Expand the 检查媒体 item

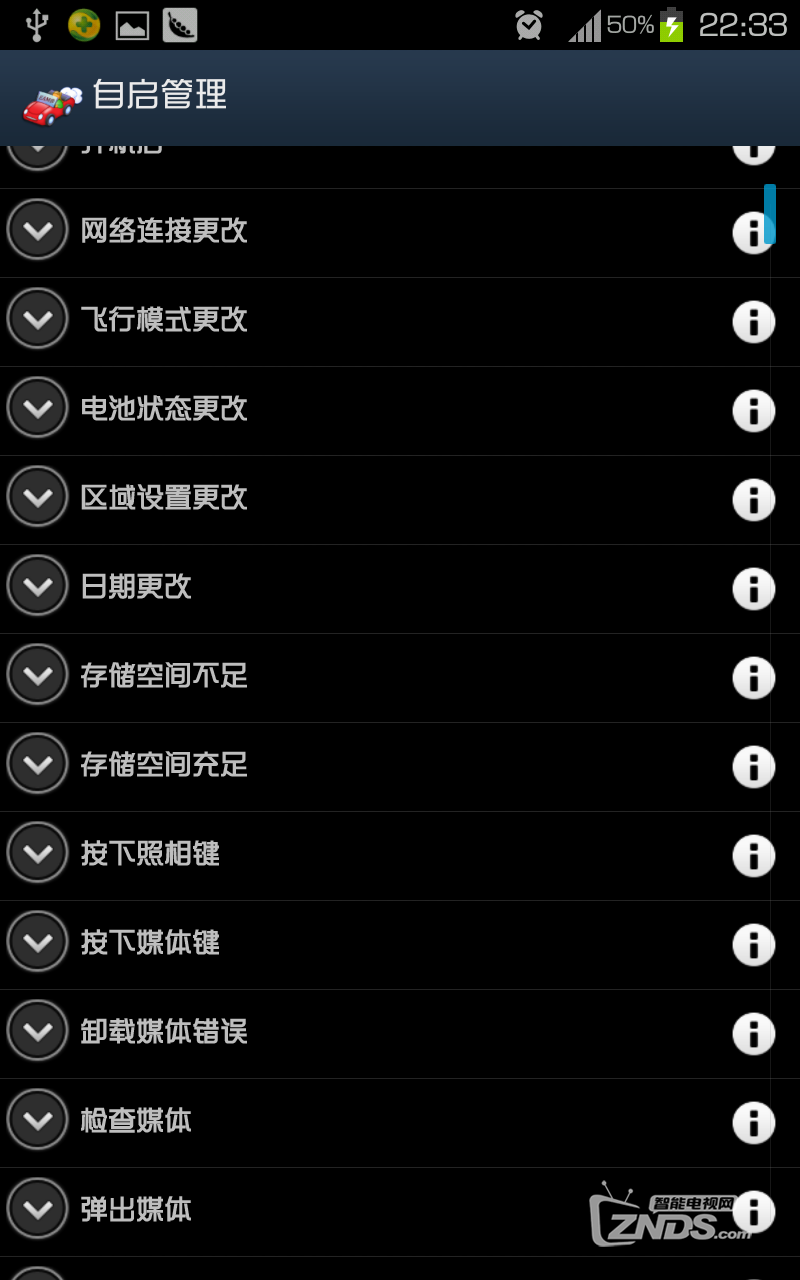pyautogui.click(x=38, y=1121)
